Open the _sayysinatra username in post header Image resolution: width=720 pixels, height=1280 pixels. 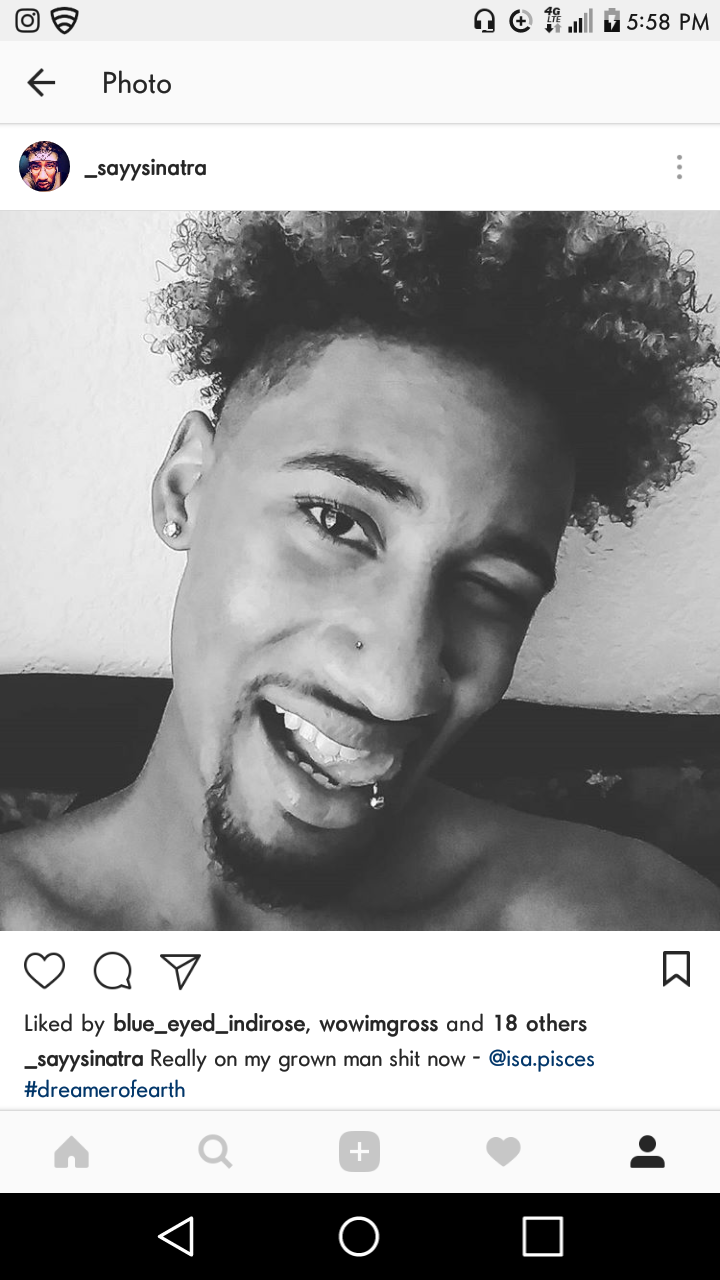tap(145, 168)
